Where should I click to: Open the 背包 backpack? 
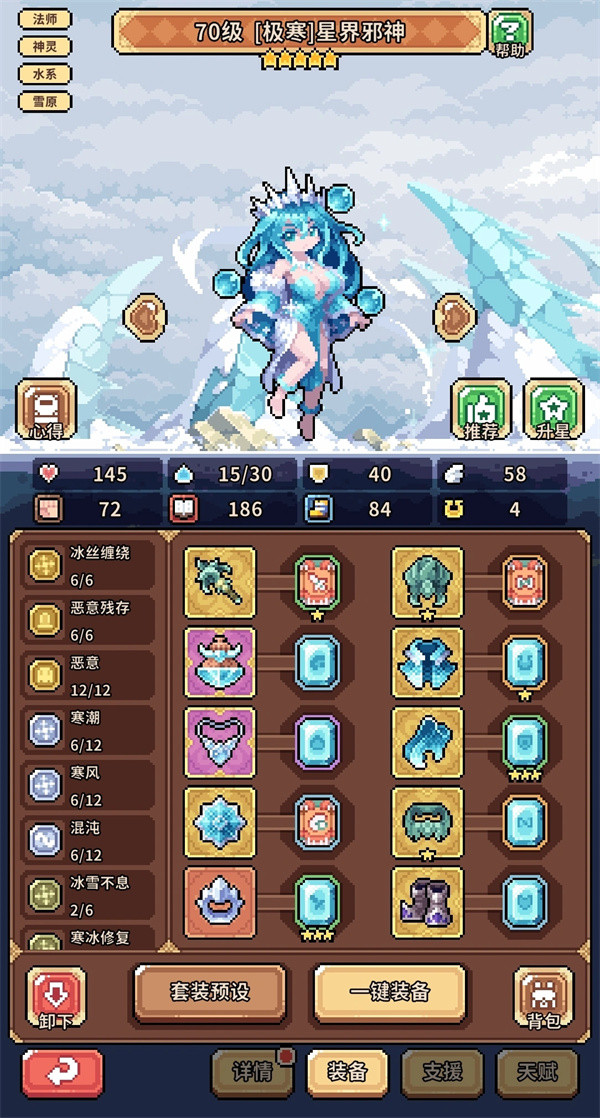543,996
